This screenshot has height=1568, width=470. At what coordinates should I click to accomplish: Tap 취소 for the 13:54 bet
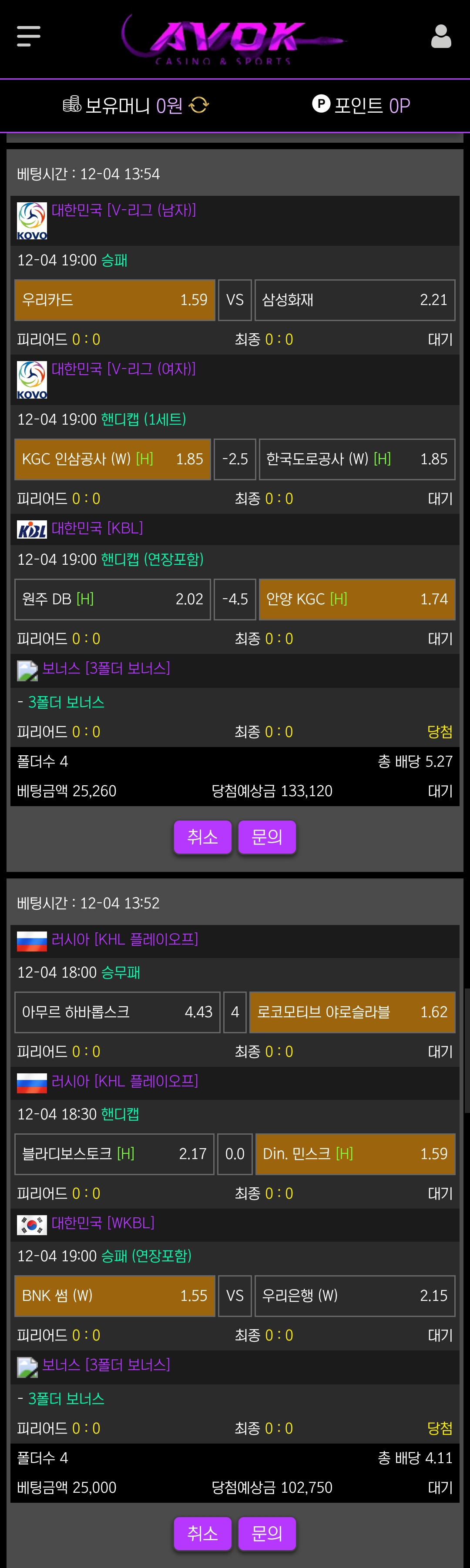203,837
